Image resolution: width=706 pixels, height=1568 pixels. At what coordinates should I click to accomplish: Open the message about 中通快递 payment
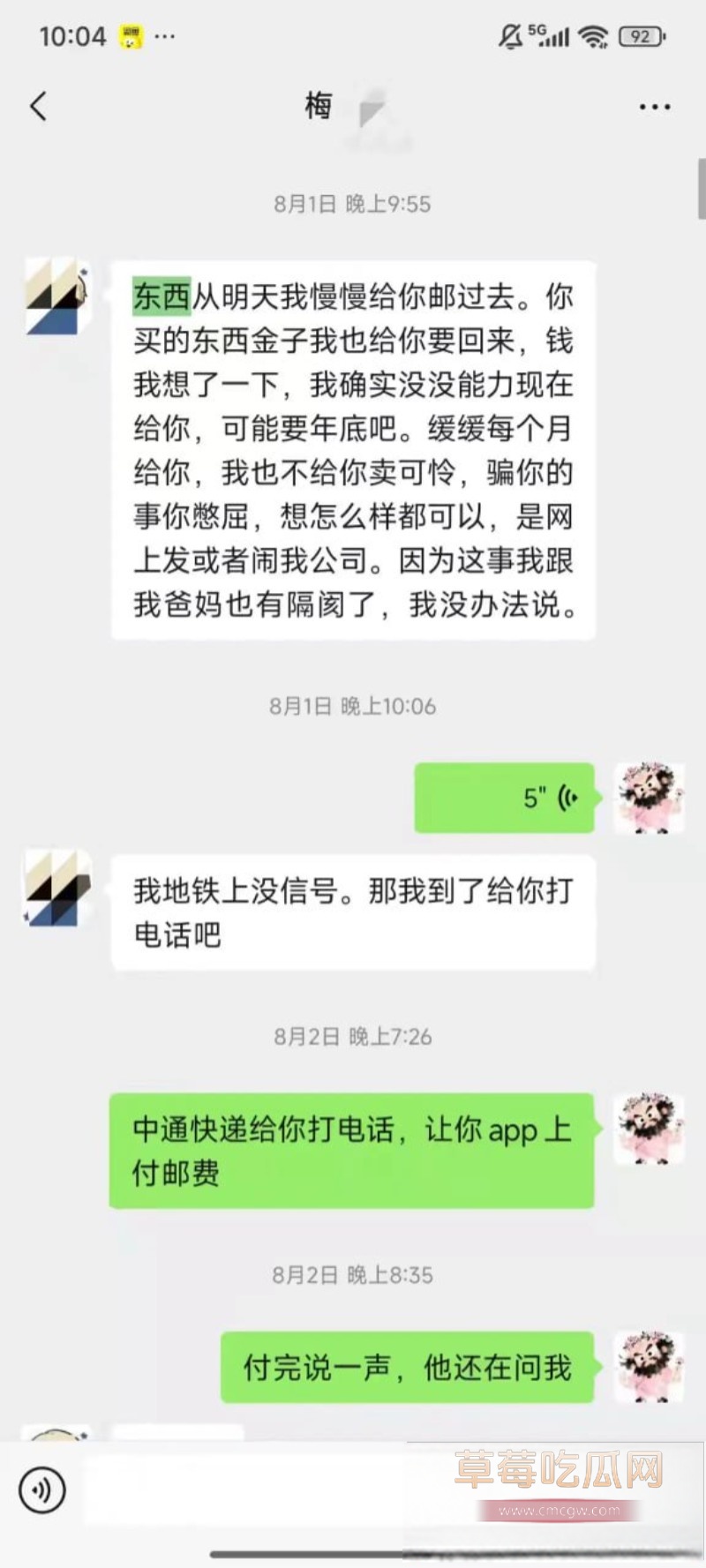click(x=351, y=1151)
